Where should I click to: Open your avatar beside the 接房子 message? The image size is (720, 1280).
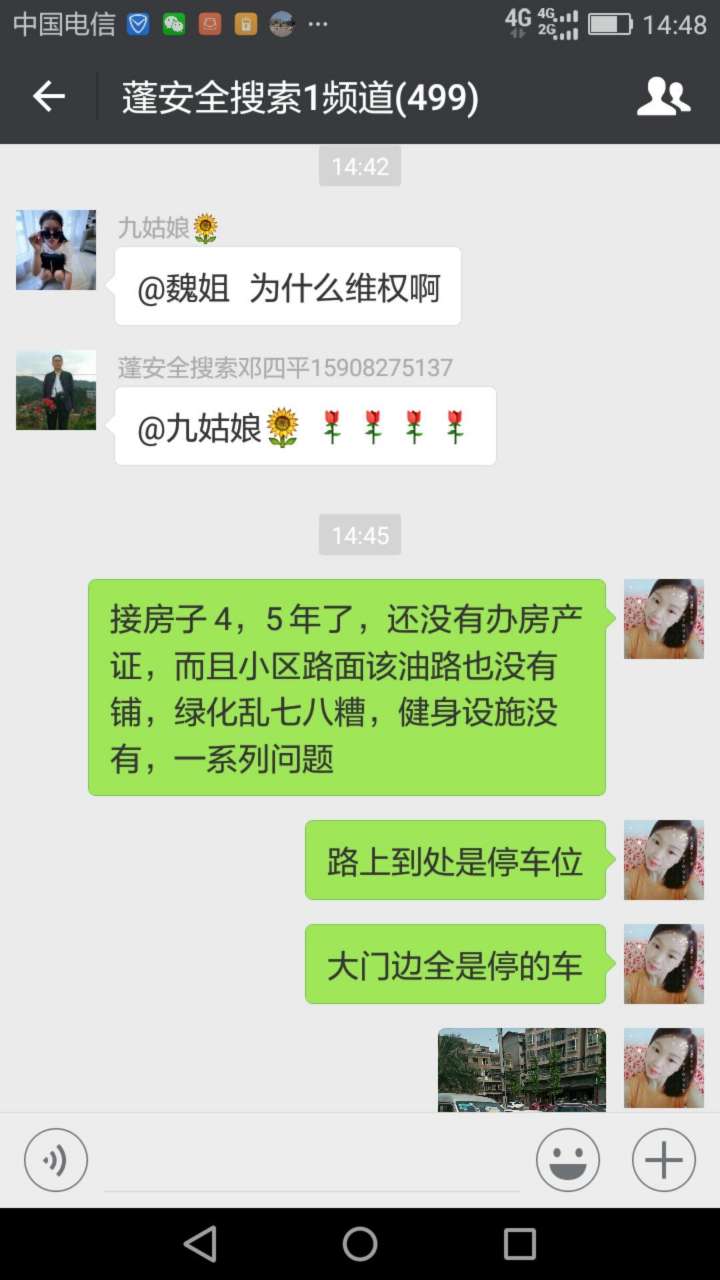click(x=663, y=619)
